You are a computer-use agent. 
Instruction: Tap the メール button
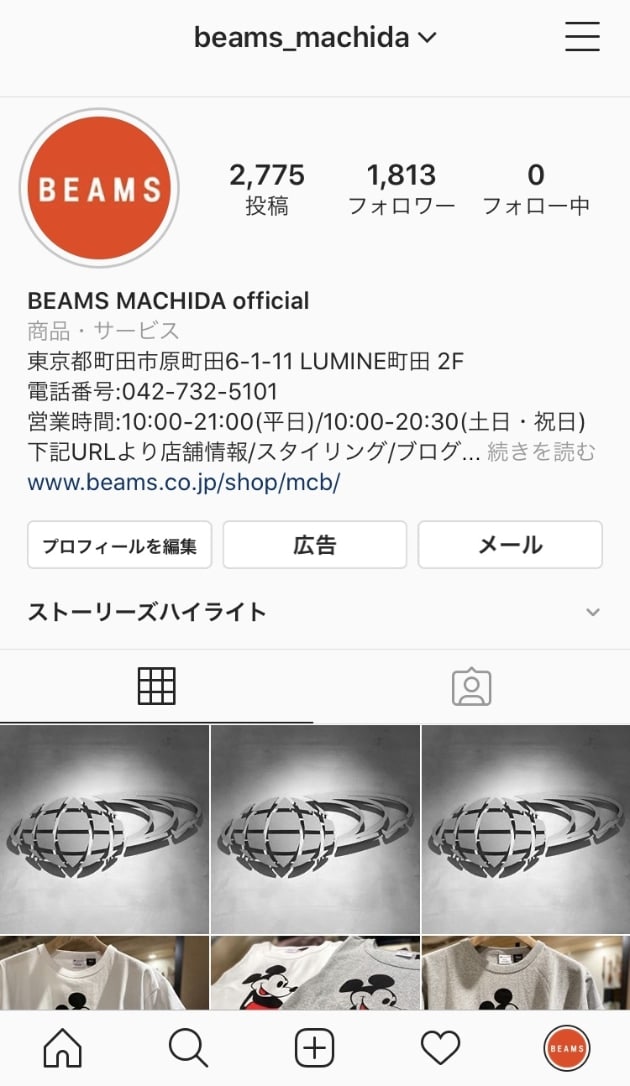click(510, 545)
